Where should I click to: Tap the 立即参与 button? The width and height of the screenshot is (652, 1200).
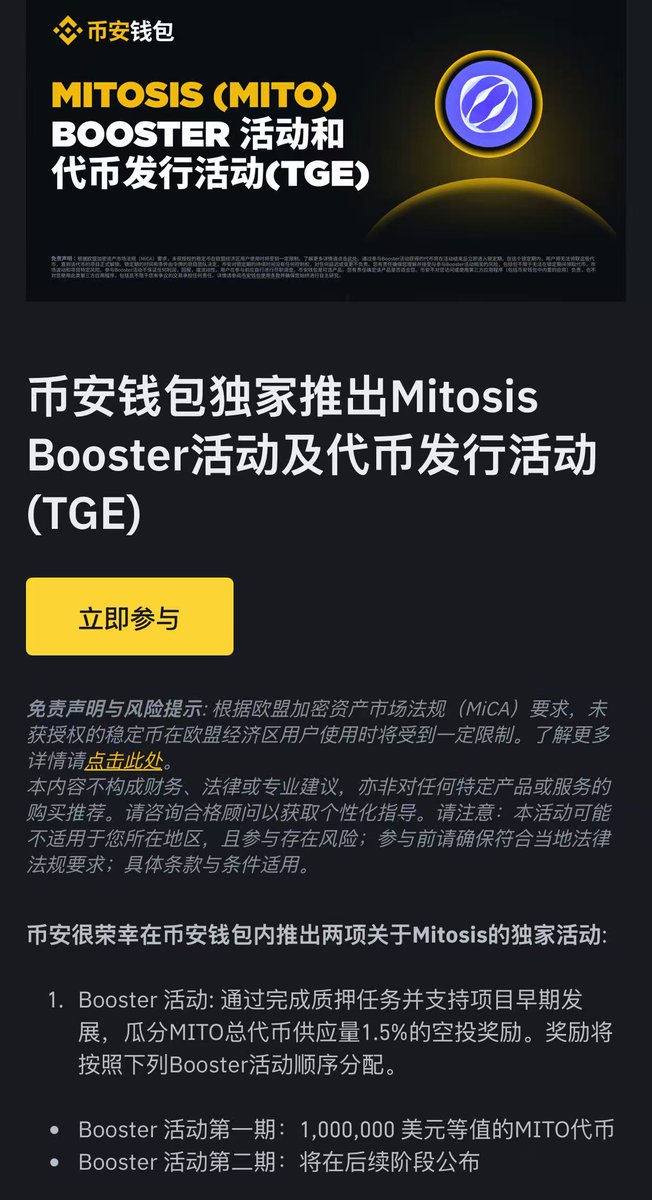coord(130,617)
